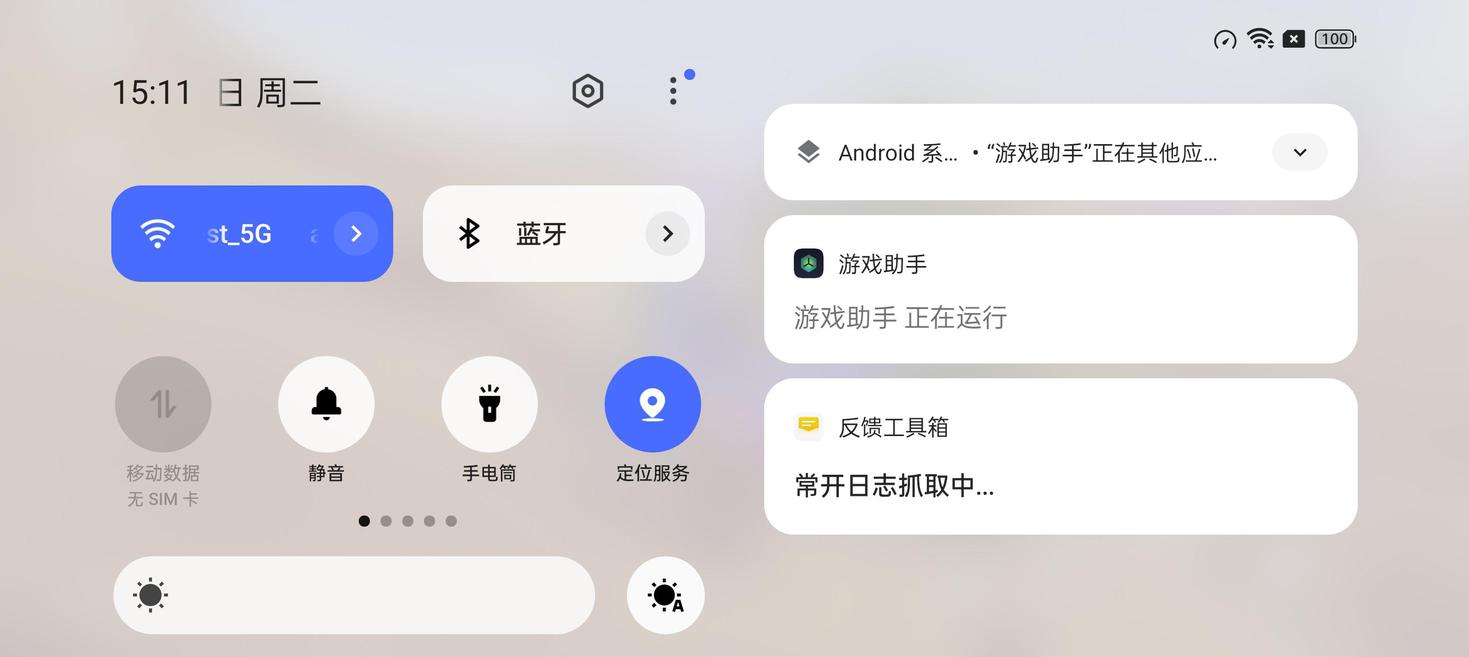The height and width of the screenshot is (657, 1469).
Task: Turn on the 手电筒 flashlight
Action: [489, 404]
